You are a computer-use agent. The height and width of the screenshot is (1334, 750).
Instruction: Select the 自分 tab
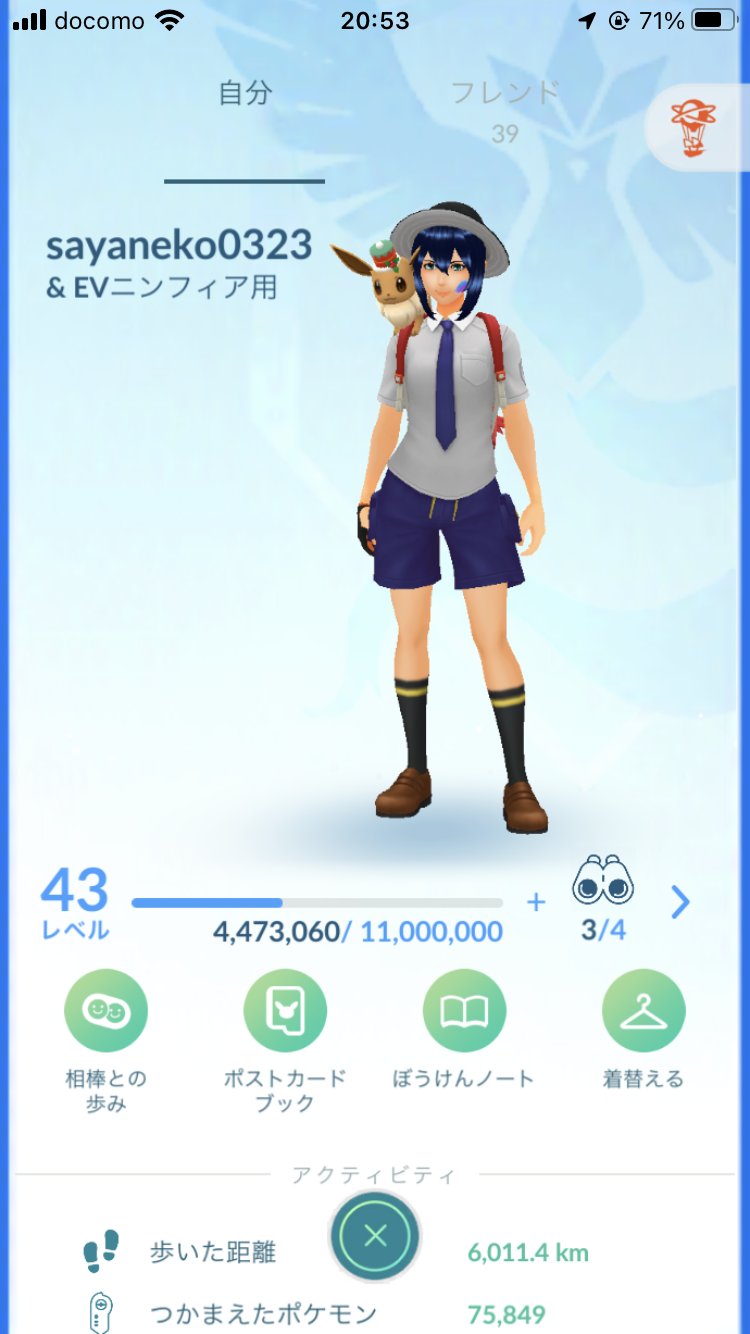coord(245,95)
